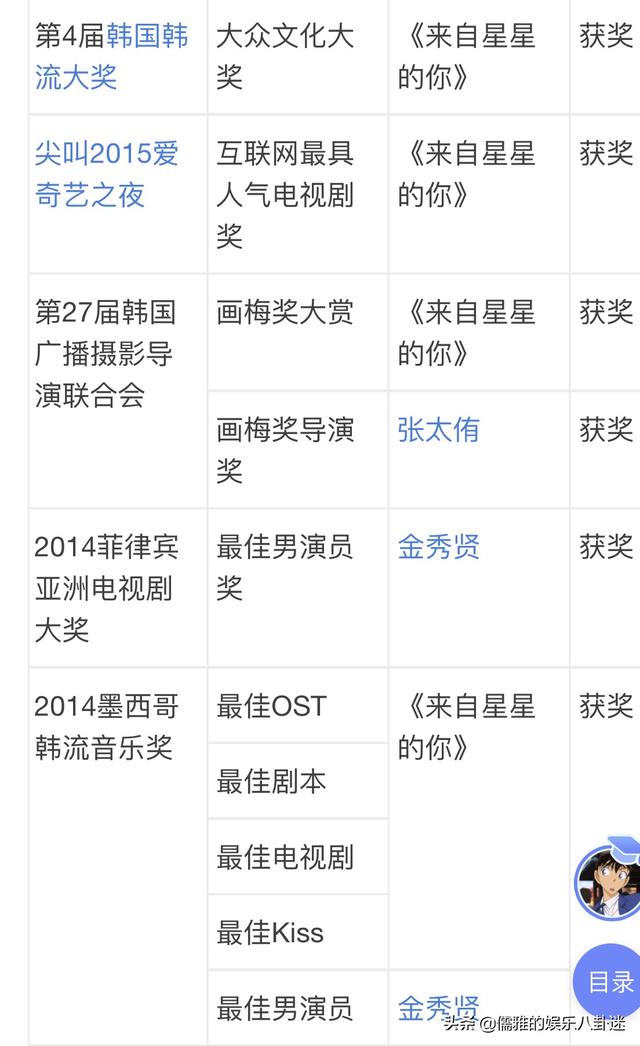Tap the floating cartoon avatar icon
Image resolution: width=640 pixels, height=1046 pixels.
tap(608, 880)
